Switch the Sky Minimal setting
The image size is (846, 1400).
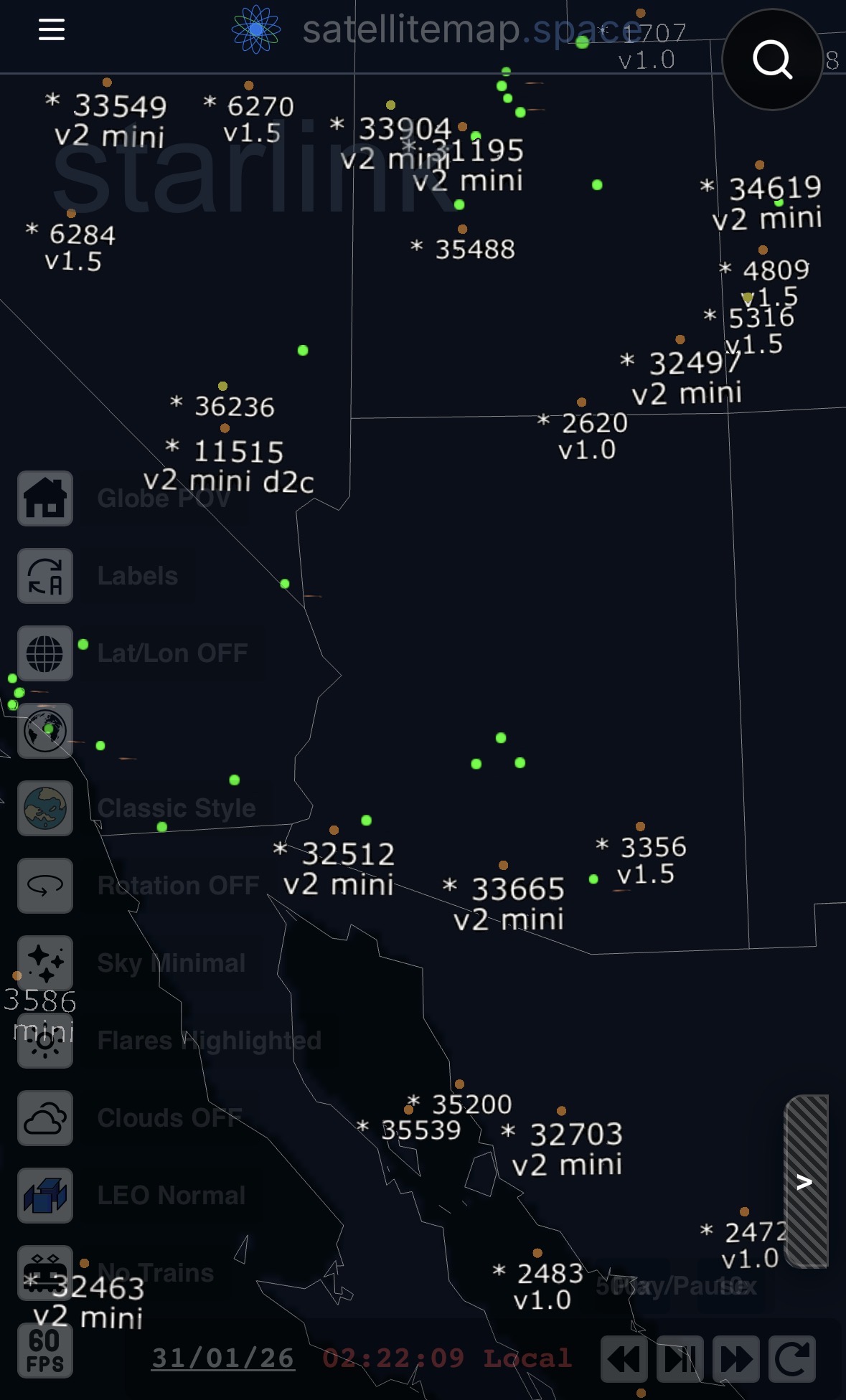pyautogui.click(x=45, y=963)
